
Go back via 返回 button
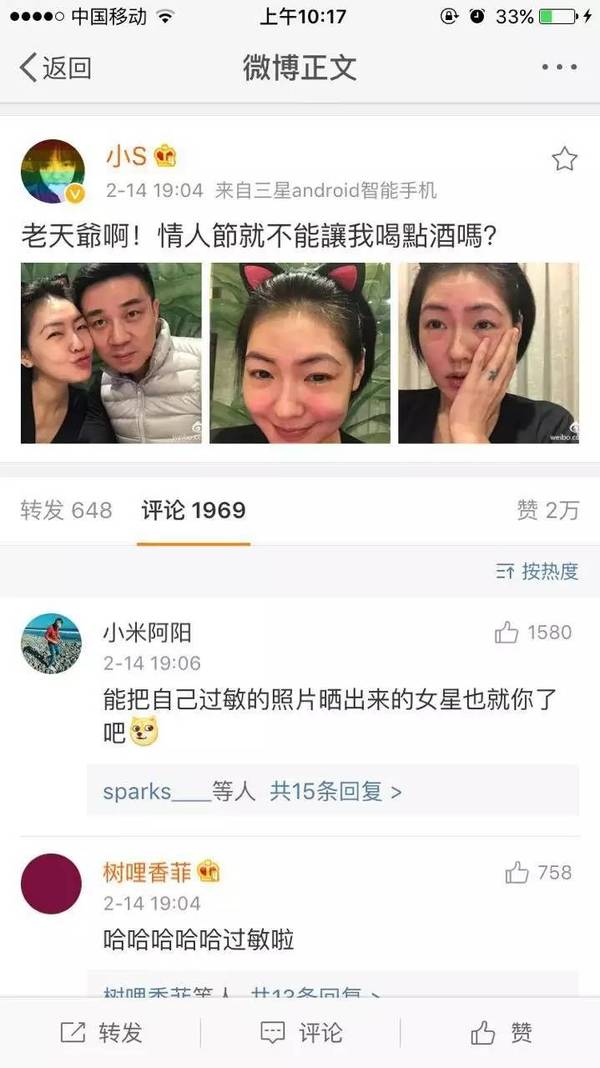point(56,68)
